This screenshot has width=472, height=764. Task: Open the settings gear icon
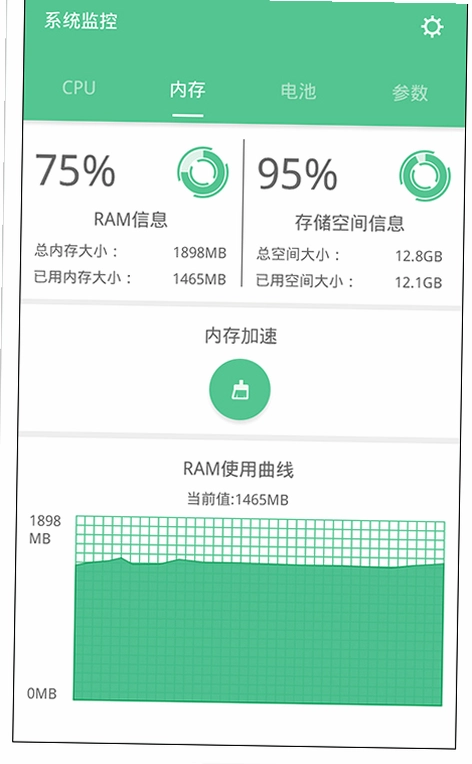pos(432,27)
